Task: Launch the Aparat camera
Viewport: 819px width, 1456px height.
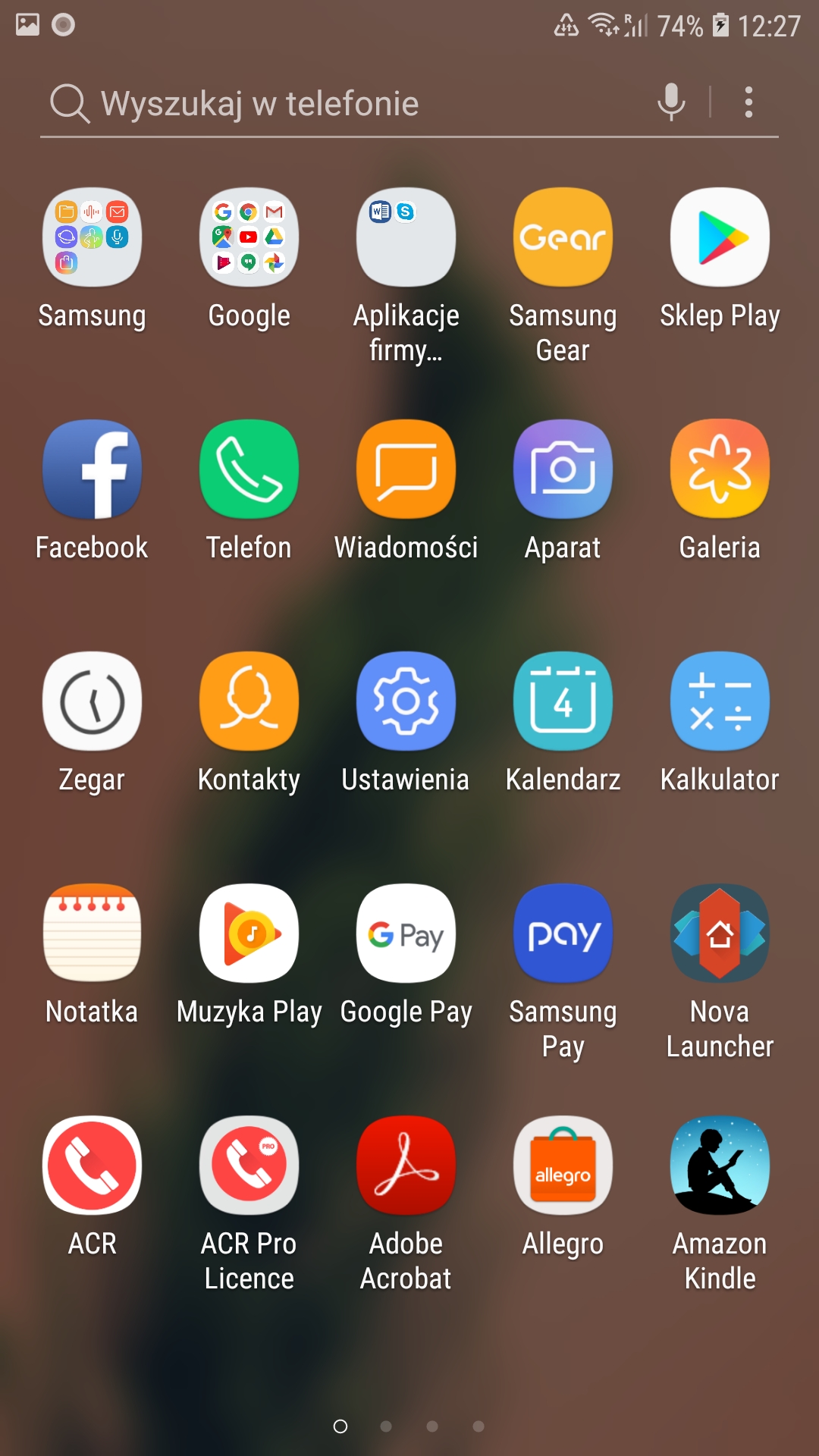Action: point(563,469)
